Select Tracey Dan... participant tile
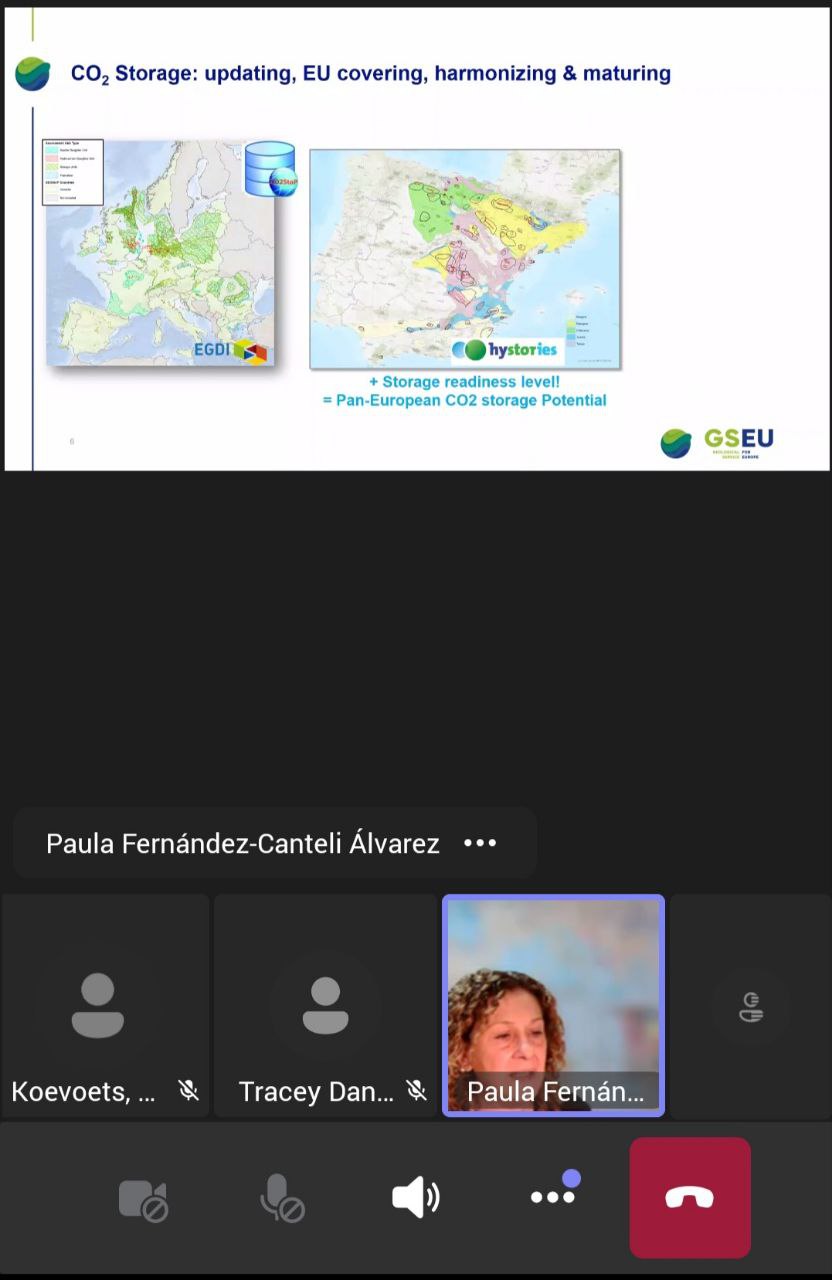 point(325,1004)
